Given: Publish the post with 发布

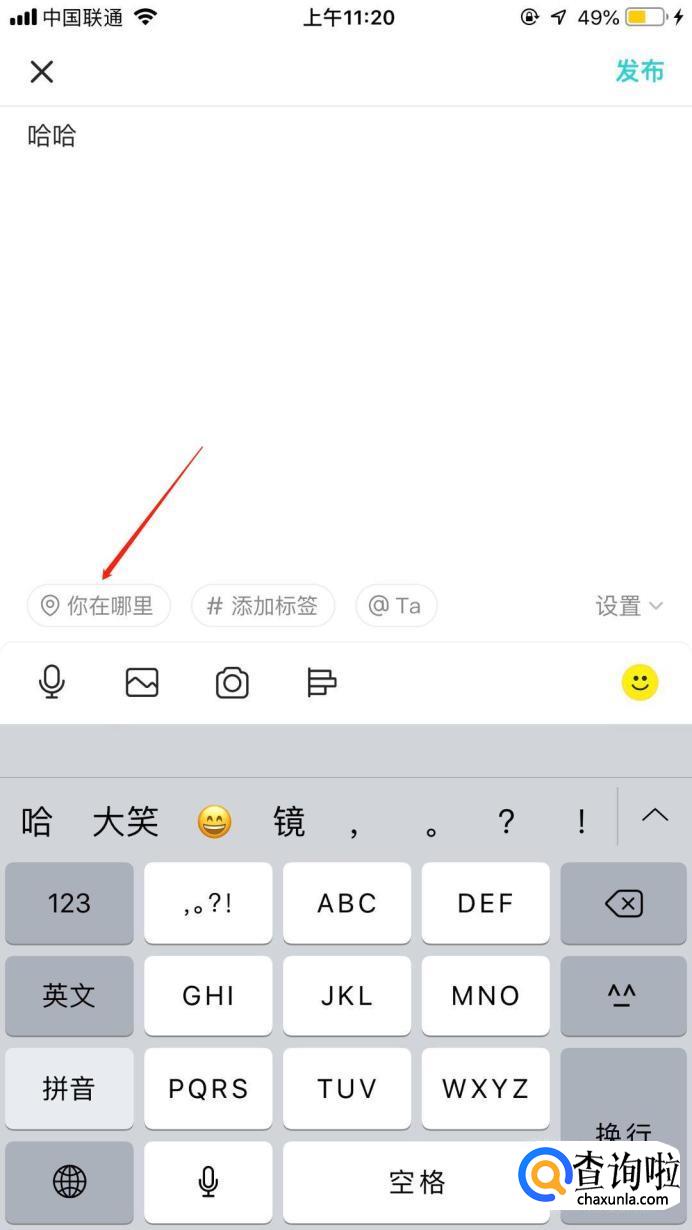Looking at the screenshot, I should (640, 71).
